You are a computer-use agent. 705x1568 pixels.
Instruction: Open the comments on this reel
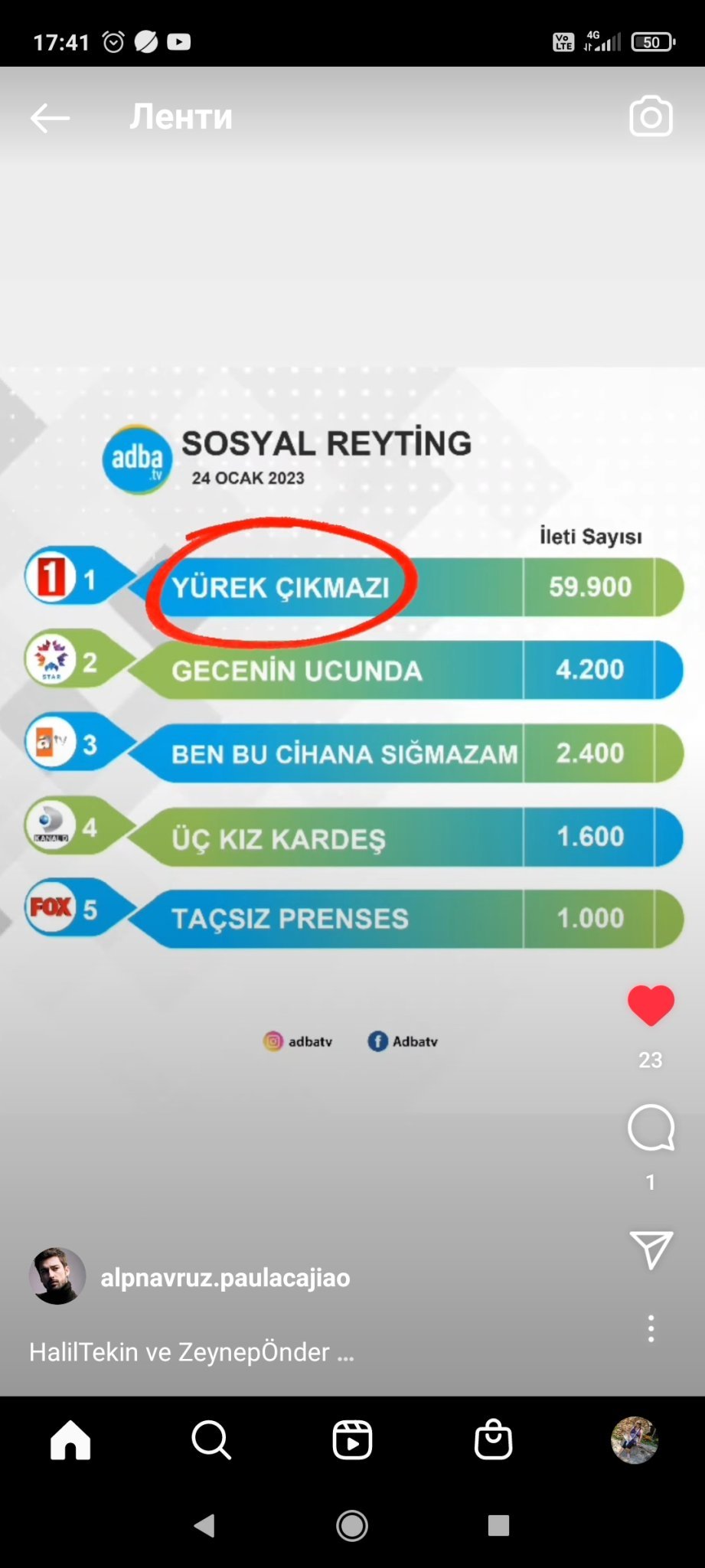click(x=651, y=1128)
